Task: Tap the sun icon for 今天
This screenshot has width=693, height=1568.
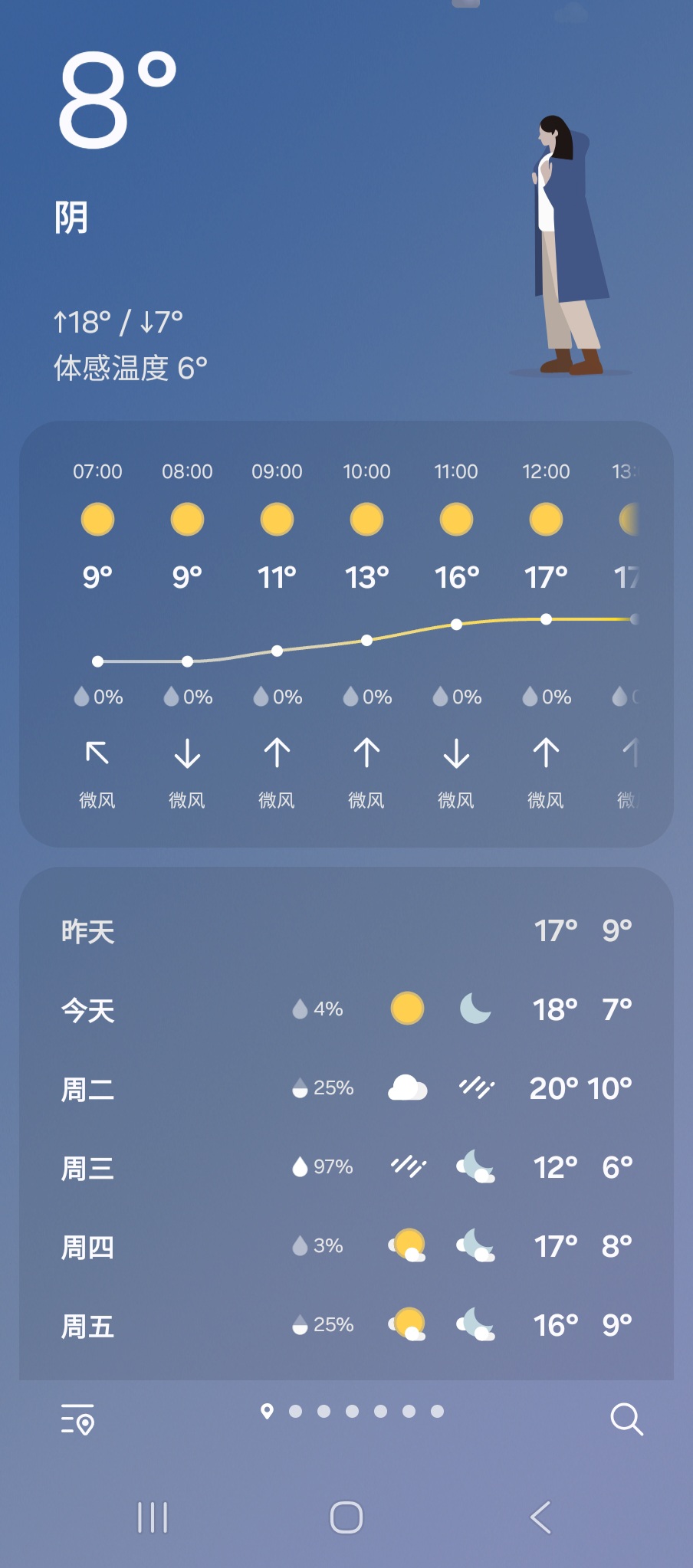Action: click(407, 1009)
